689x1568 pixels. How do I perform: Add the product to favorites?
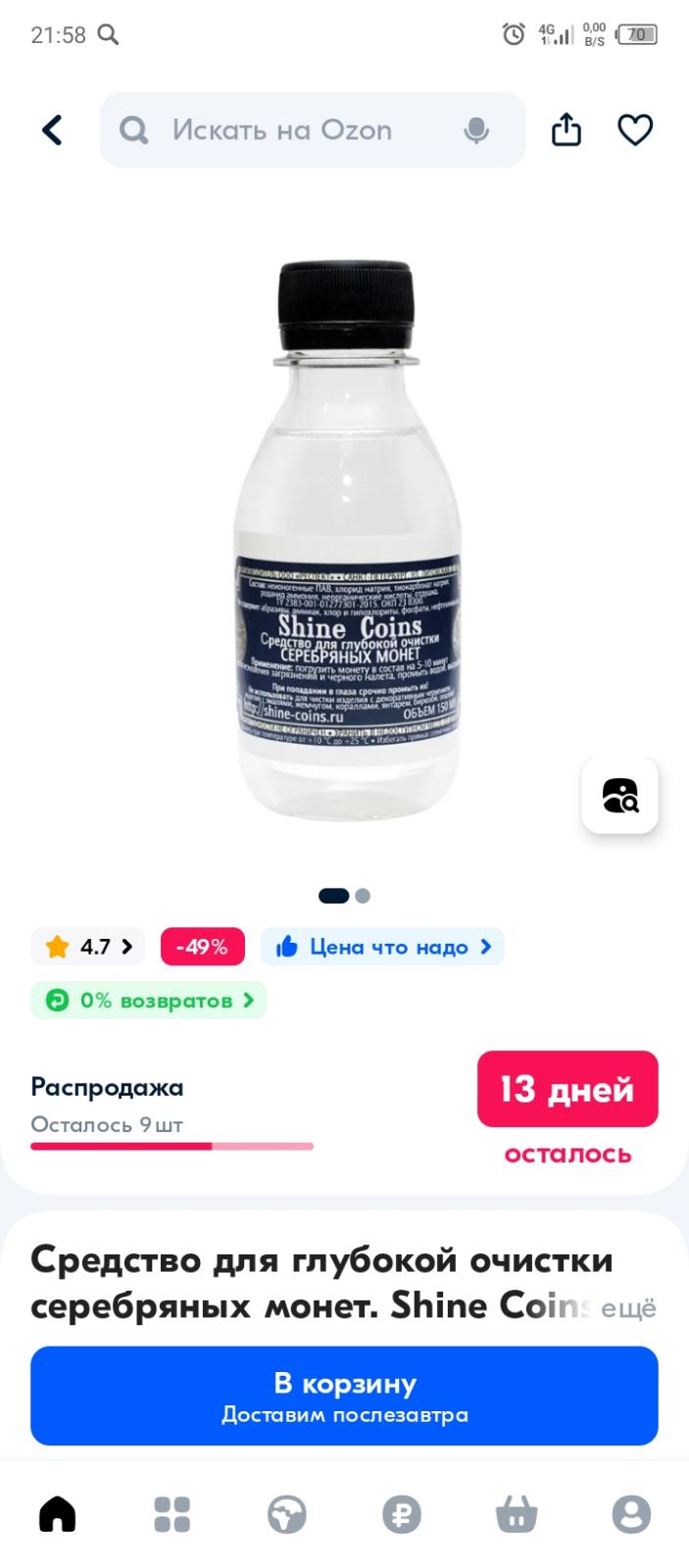coord(635,129)
